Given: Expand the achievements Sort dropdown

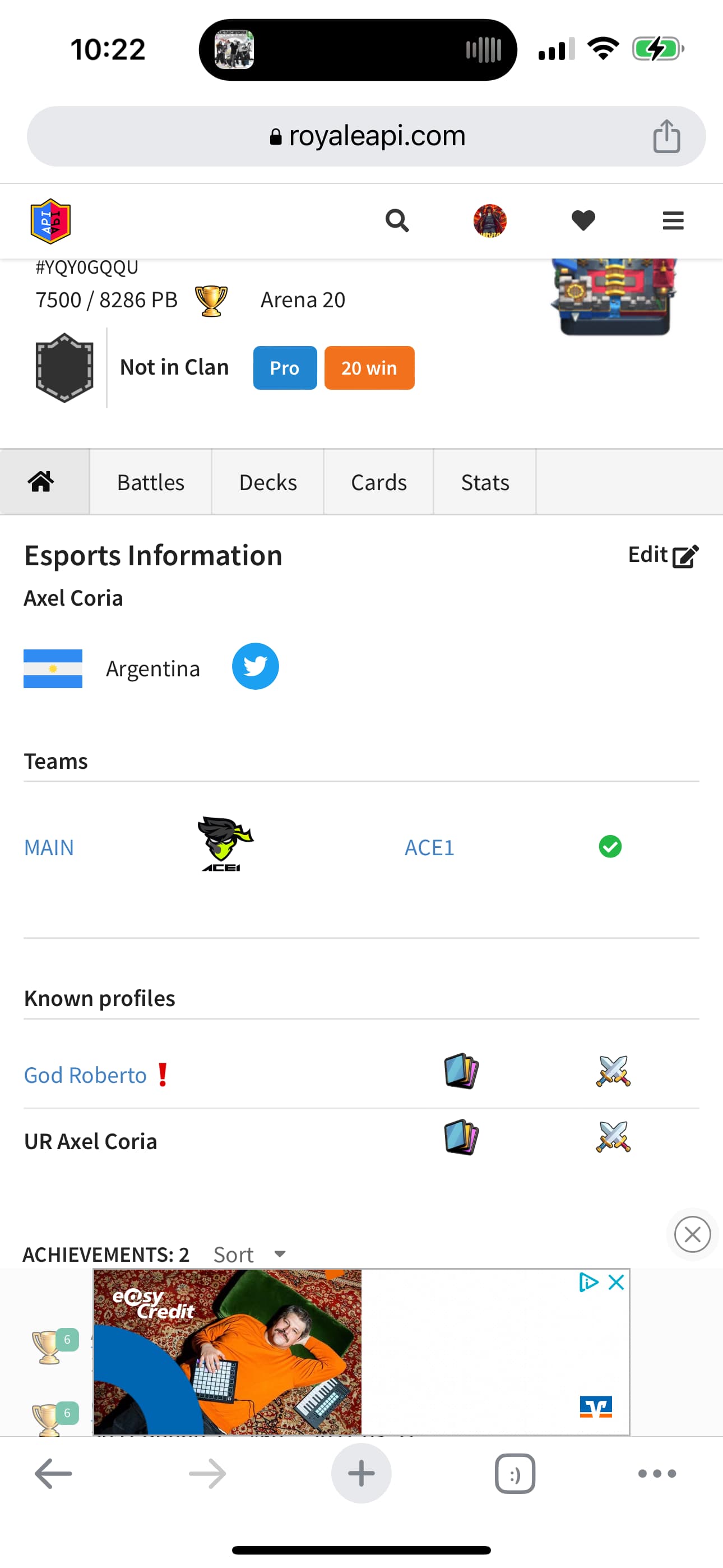Looking at the screenshot, I should 250,1255.
